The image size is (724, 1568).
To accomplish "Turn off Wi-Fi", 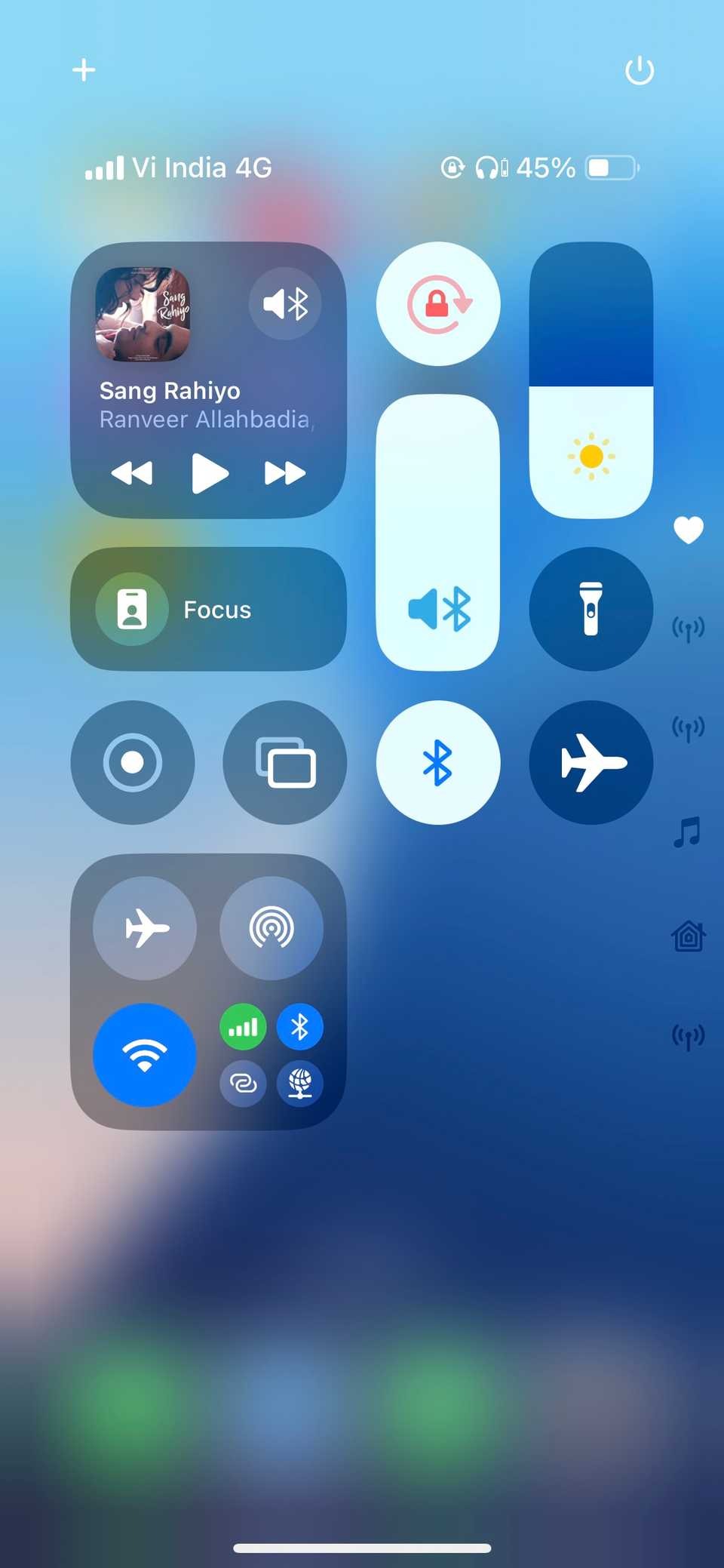I will (145, 1055).
